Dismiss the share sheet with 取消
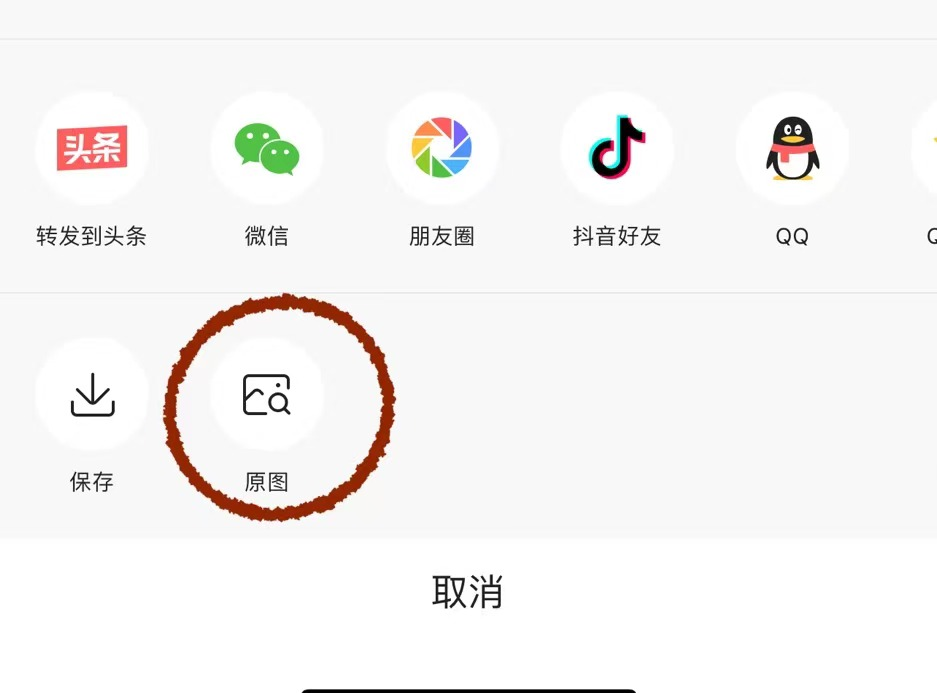Image resolution: width=937 pixels, height=693 pixels. (467, 592)
